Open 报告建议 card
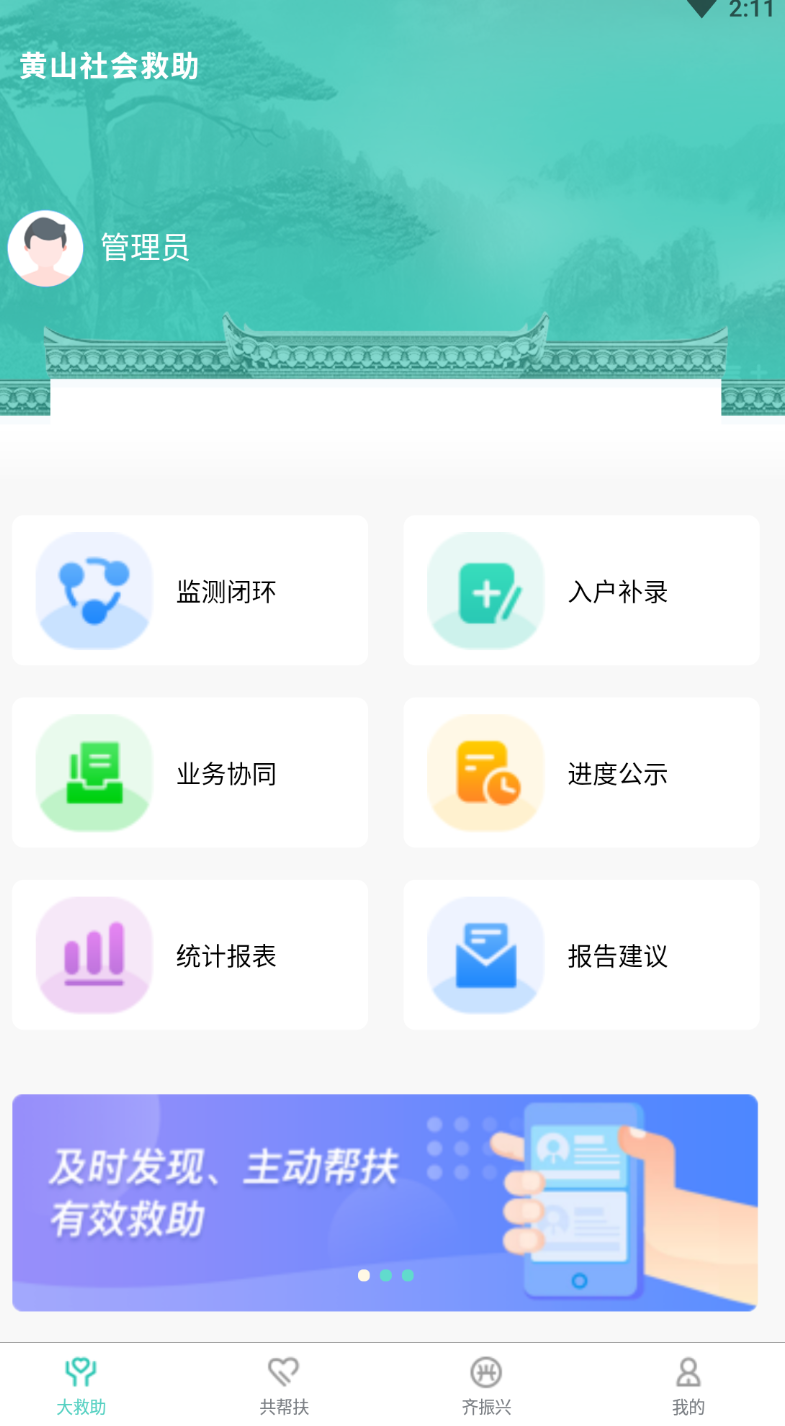Image resolution: width=785 pixels, height=1426 pixels. click(x=581, y=954)
